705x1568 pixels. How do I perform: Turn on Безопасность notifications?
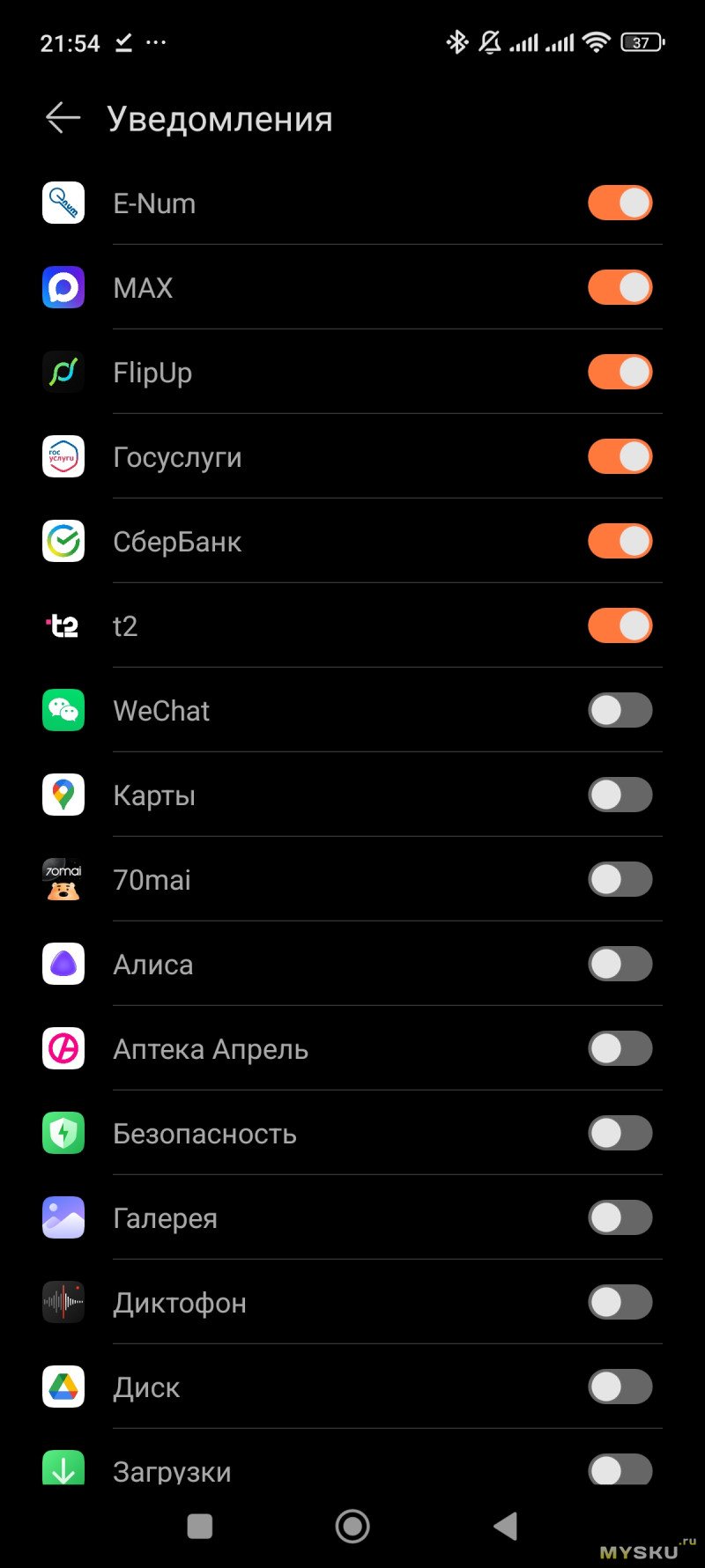[620, 1134]
